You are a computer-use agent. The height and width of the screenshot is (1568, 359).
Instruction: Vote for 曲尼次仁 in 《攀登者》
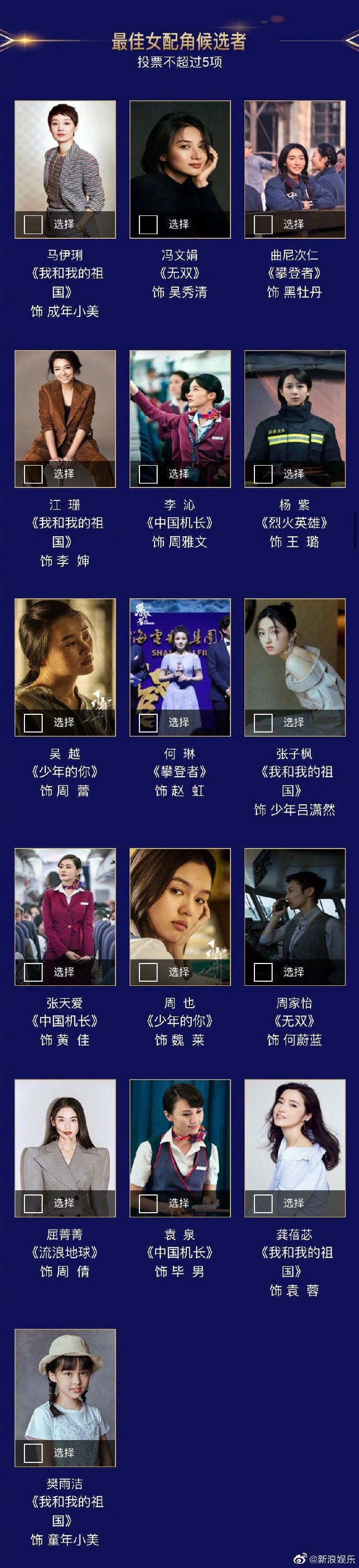[263, 224]
